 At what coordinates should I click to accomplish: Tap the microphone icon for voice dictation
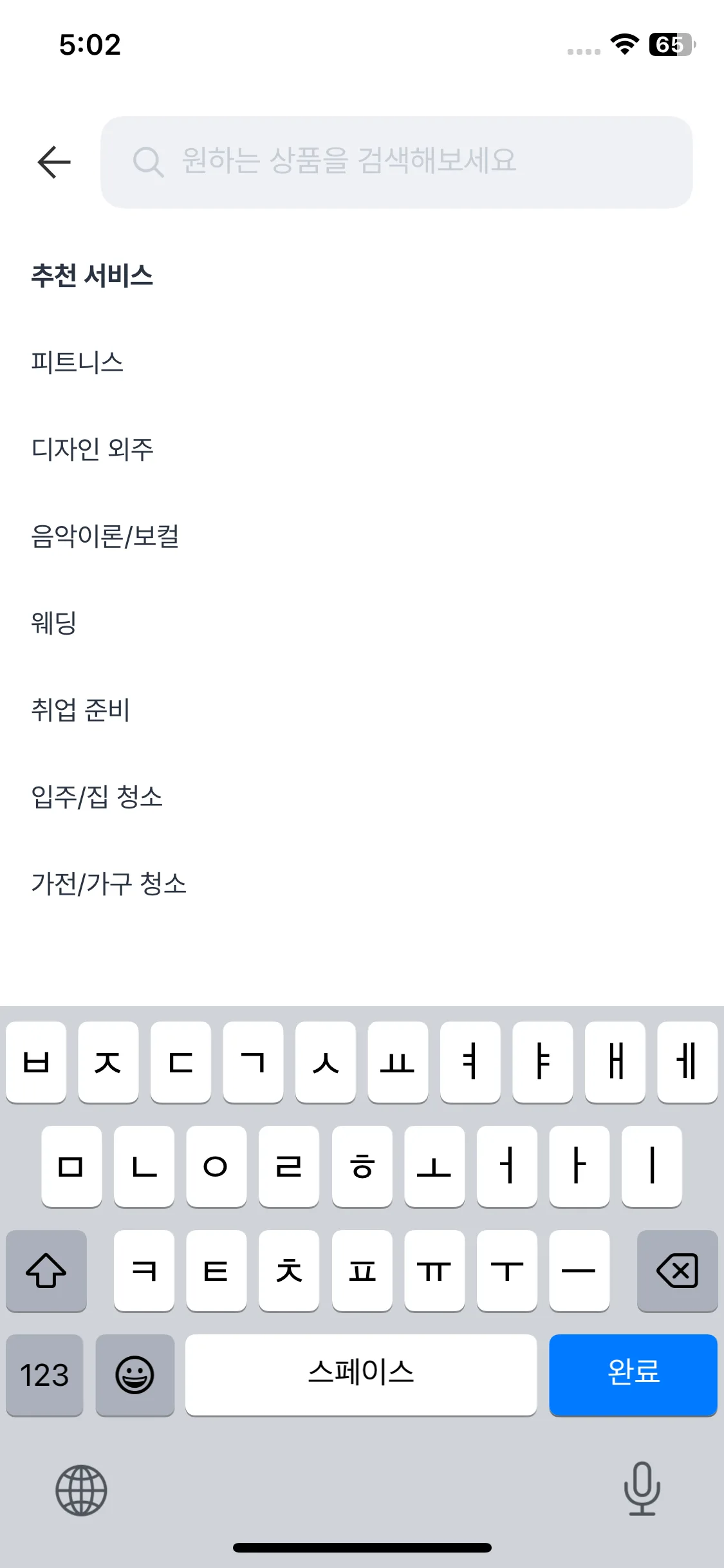click(x=641, y=1492)
